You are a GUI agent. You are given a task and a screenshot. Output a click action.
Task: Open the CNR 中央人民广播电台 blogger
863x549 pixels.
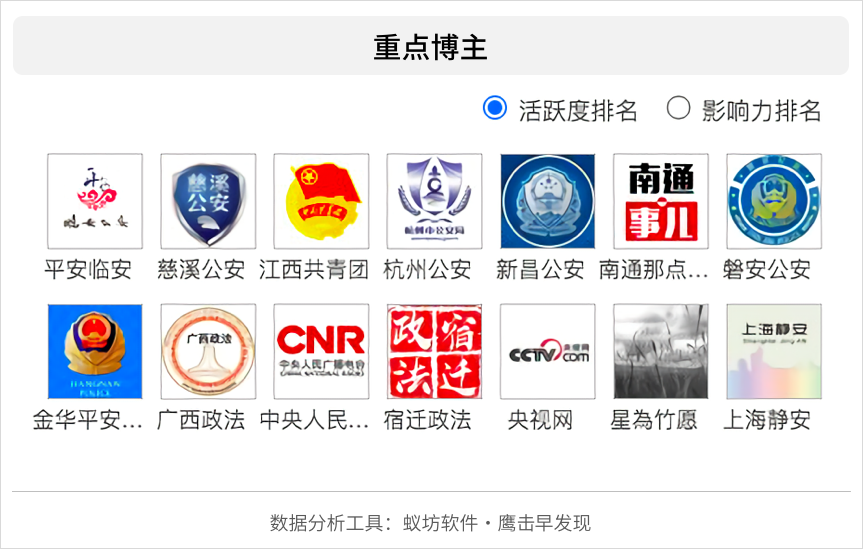(x=321, y=351)
